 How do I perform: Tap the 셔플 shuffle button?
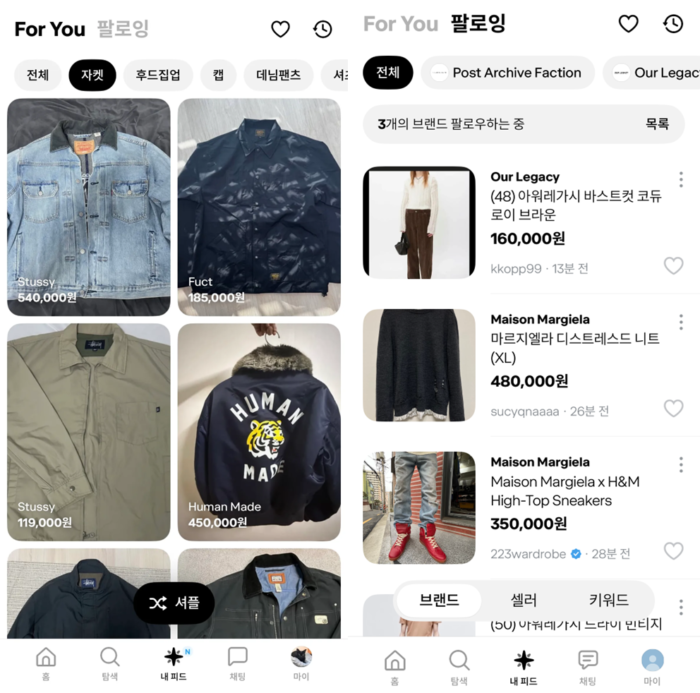[x=174, y=603]
